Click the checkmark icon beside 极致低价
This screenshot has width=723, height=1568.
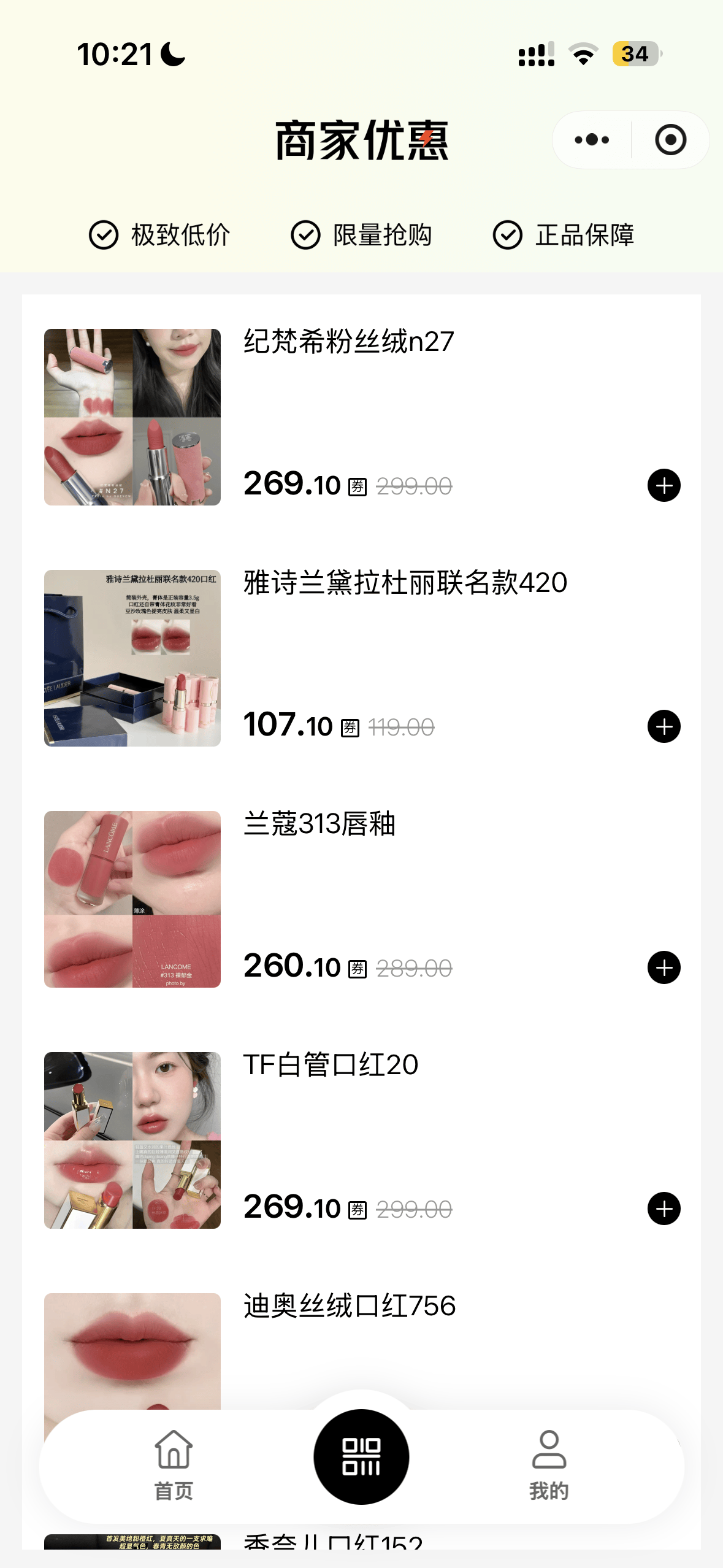click(102, 234)
